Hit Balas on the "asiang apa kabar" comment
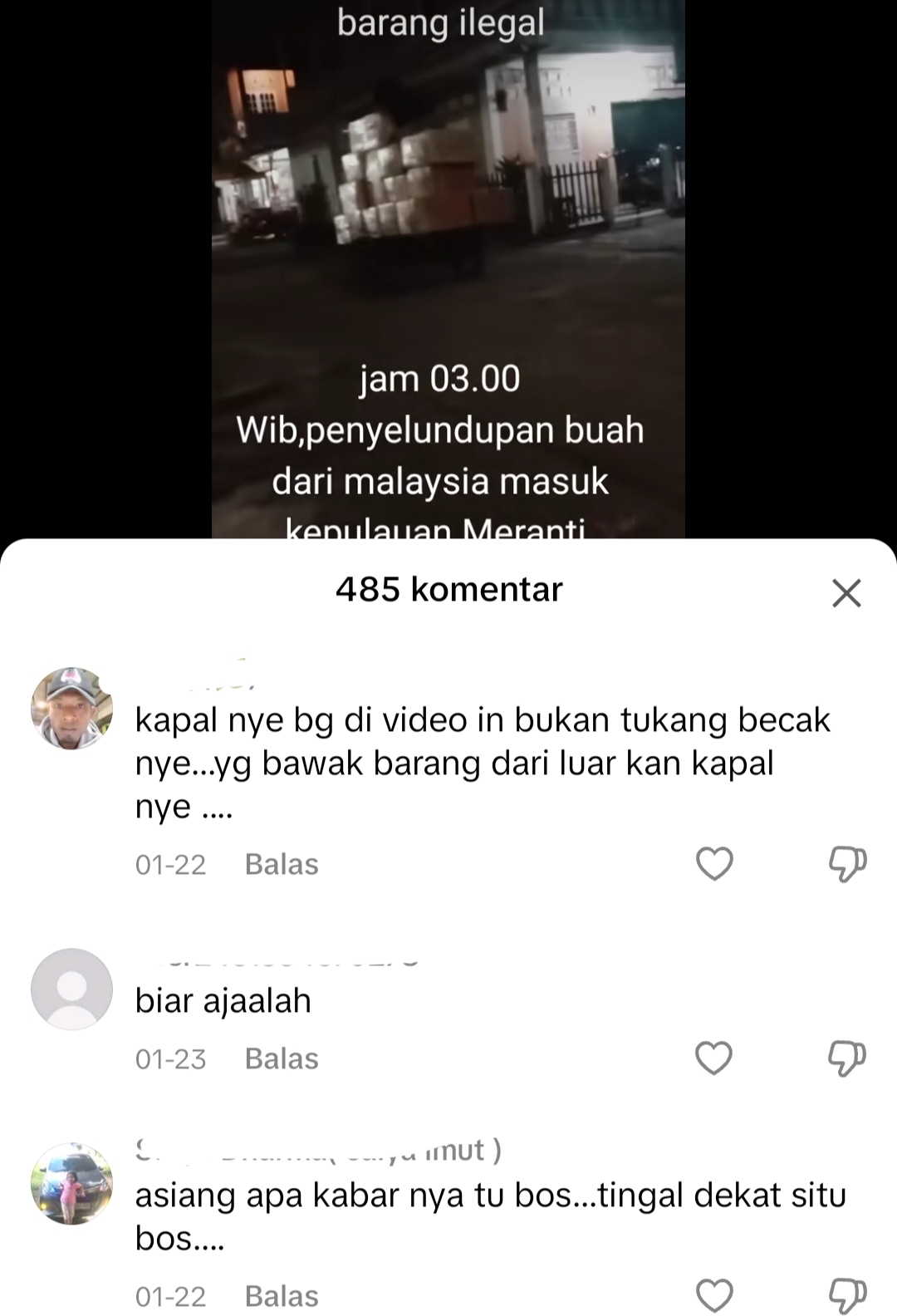897x1316 pixels. coord(281,1296)
